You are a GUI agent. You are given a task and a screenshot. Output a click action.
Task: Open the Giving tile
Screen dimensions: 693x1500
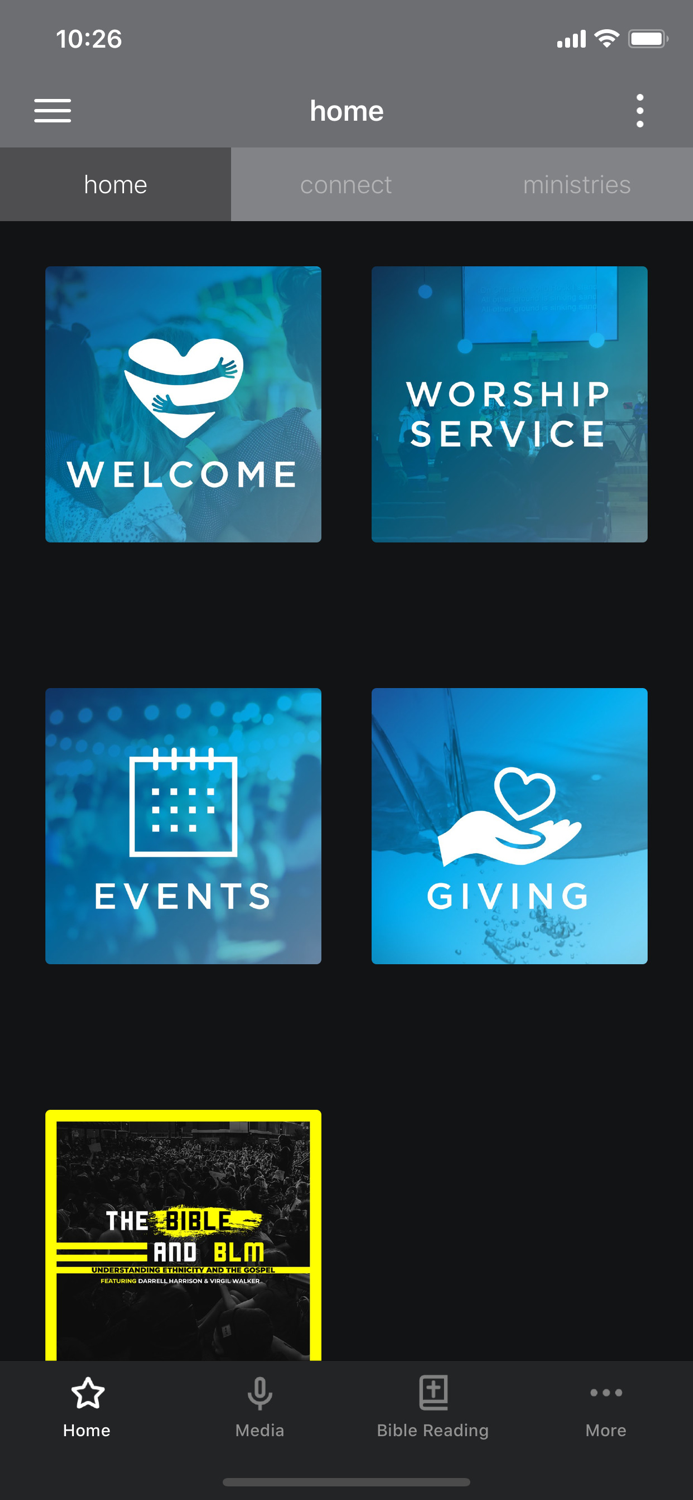[x=509, y=826]
